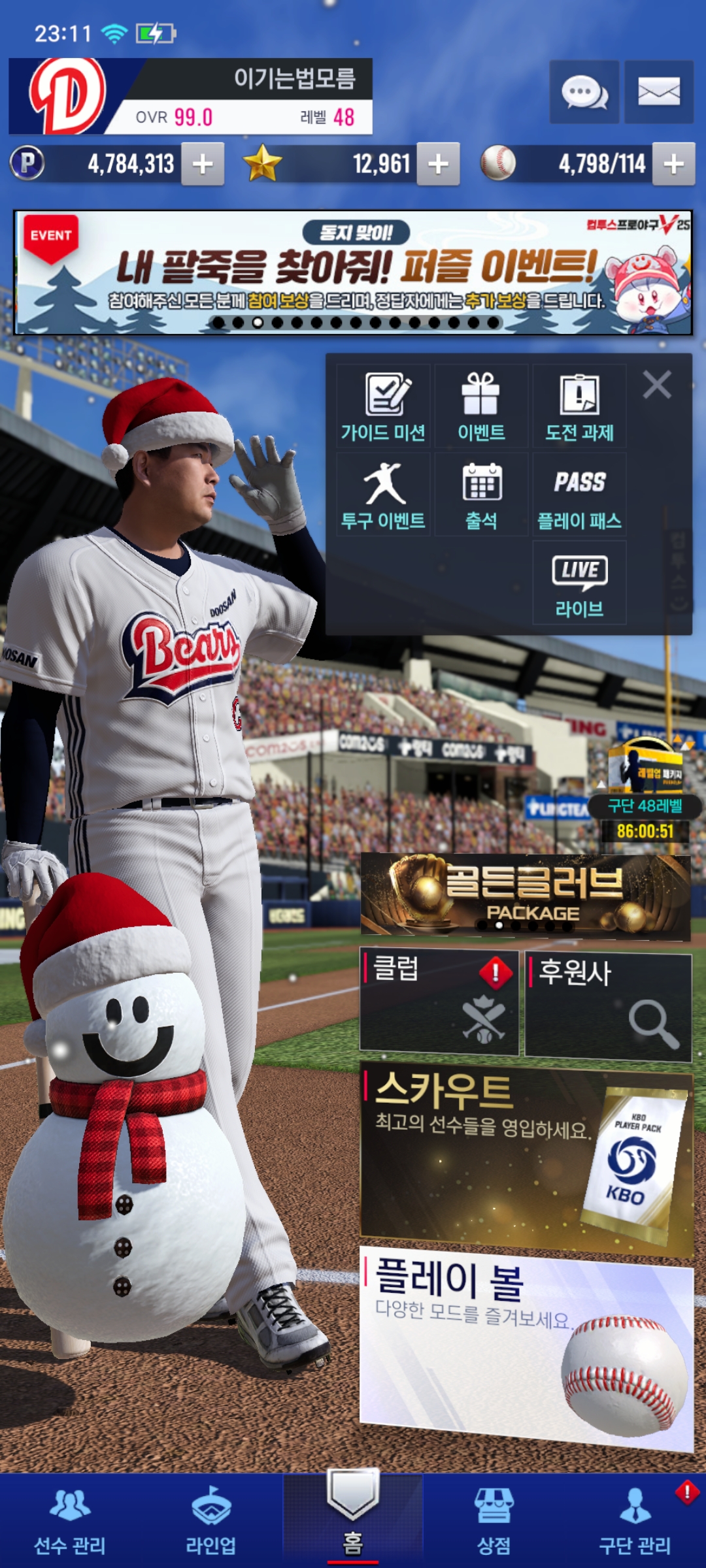
Task: Add more stars with the plus button
Action: (438, 164)
